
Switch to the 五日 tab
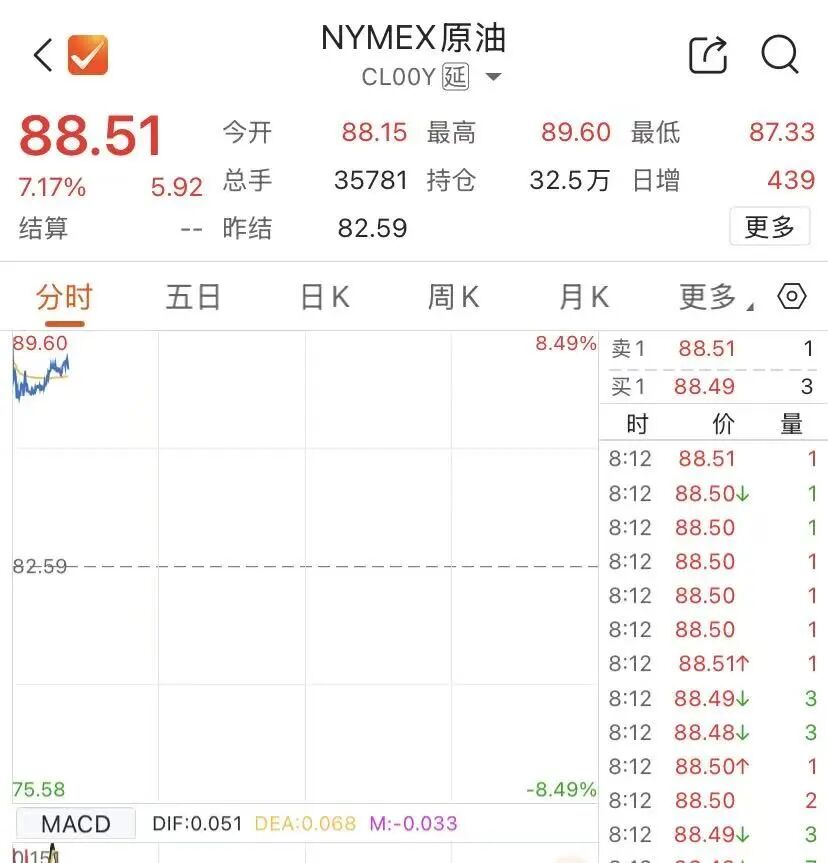pos(193,296)
